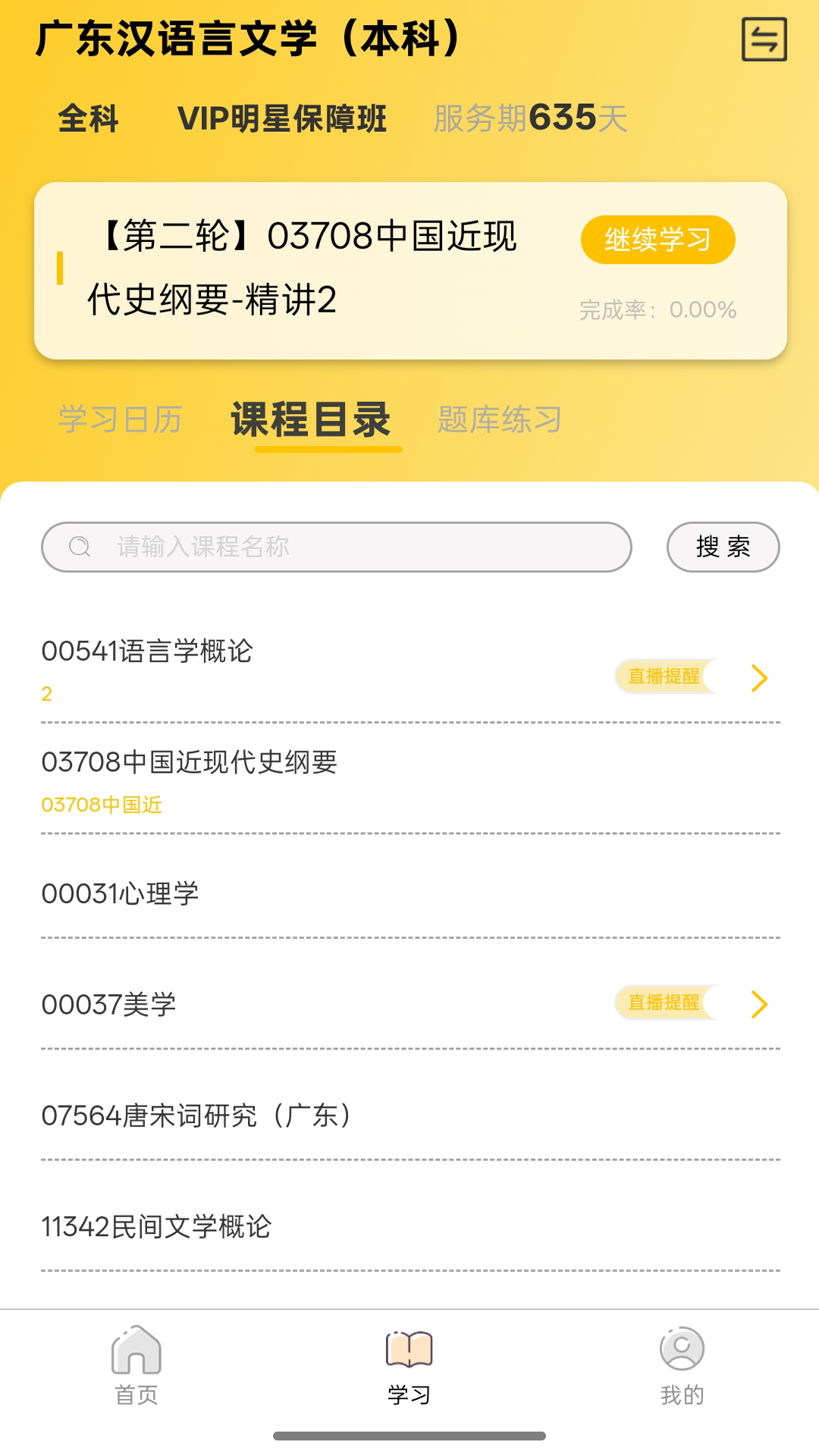This screenshot has height=1456, width=819.
Task: Open the 学习日历 tab
Action: [x=120, y=419]
